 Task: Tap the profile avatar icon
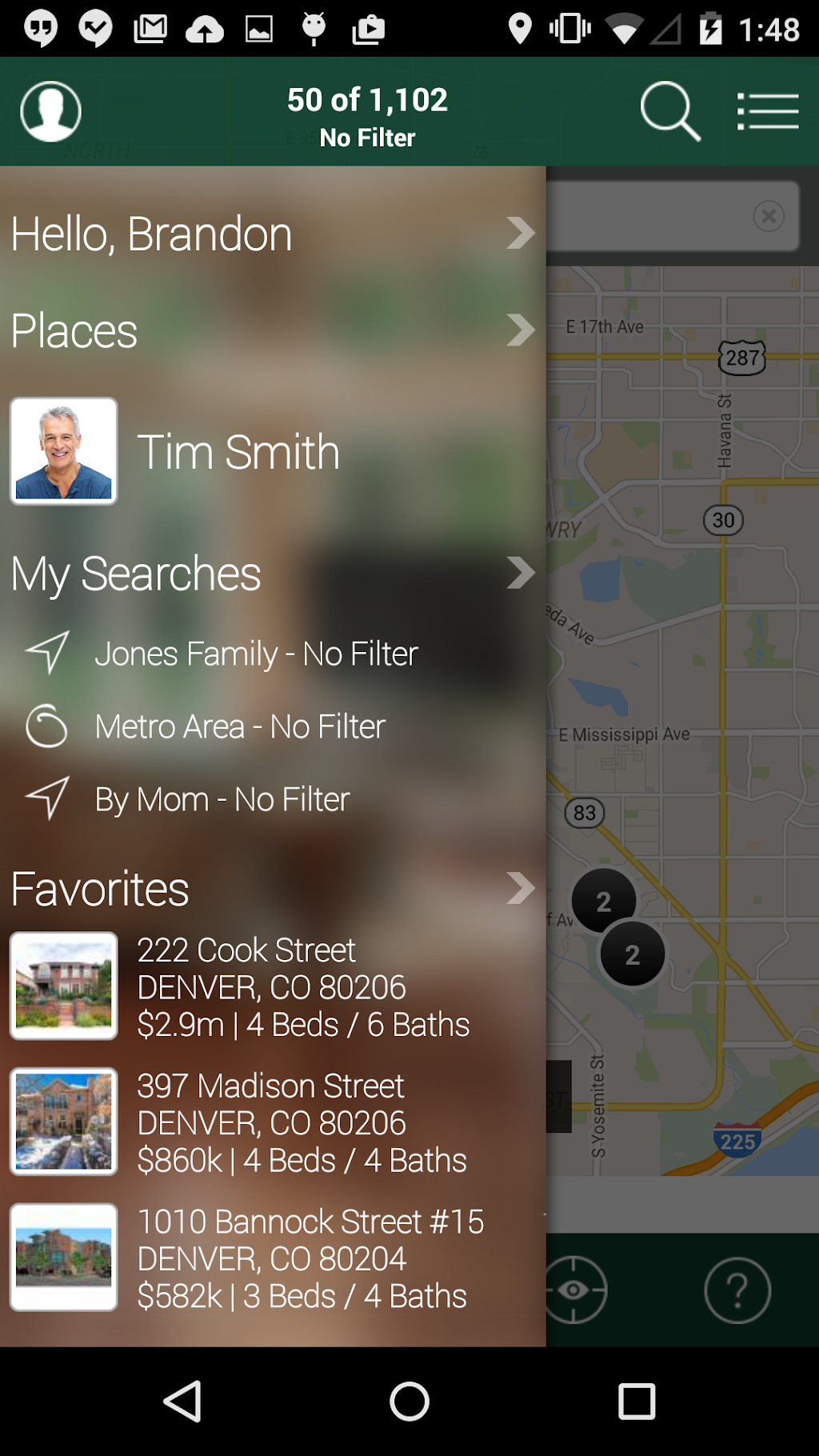click(x=50, y=112)
